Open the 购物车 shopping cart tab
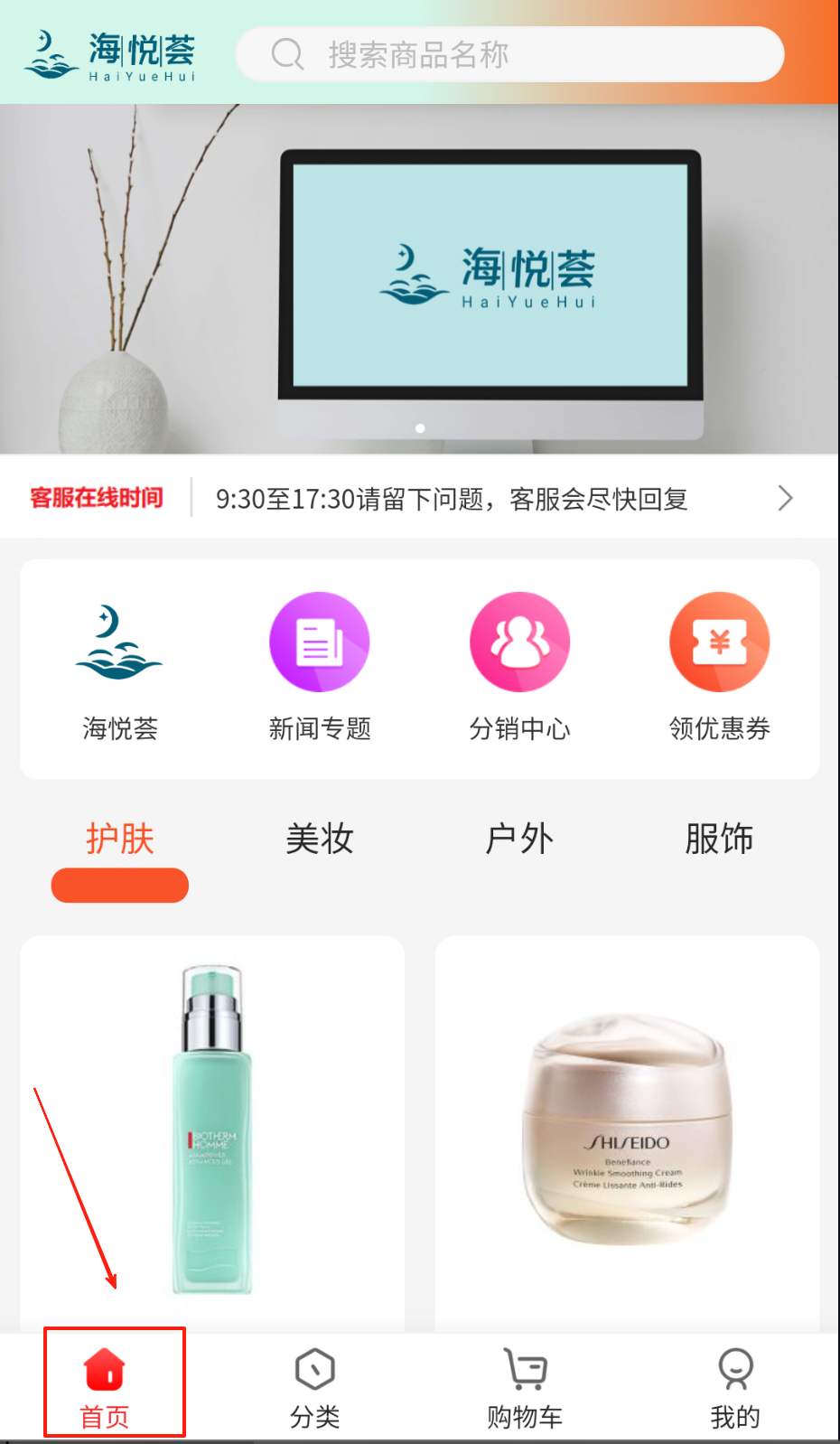840x1444 pixels. (x=524, y=1388)
